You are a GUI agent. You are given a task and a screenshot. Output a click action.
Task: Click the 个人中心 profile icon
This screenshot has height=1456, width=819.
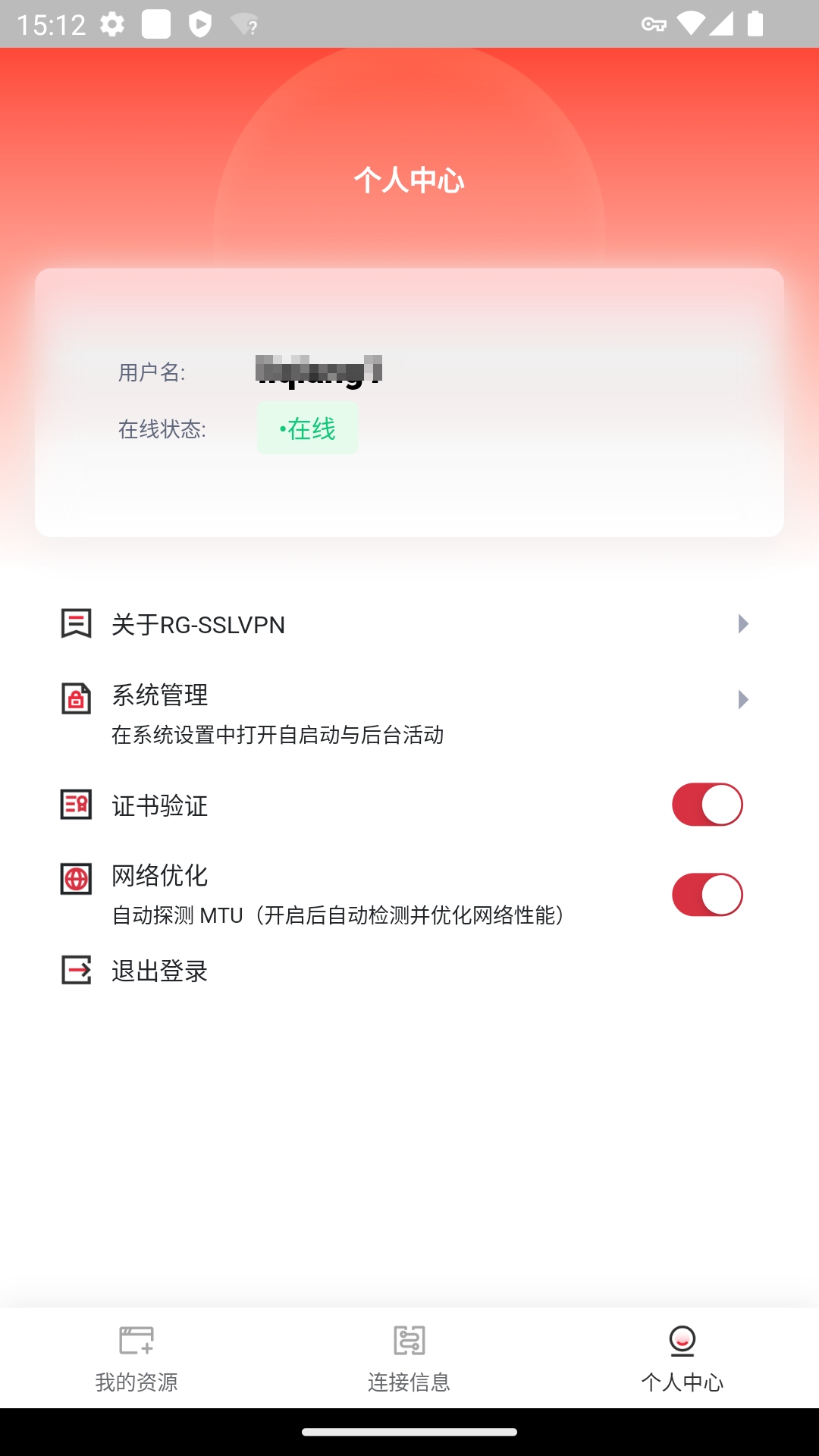682,1341
